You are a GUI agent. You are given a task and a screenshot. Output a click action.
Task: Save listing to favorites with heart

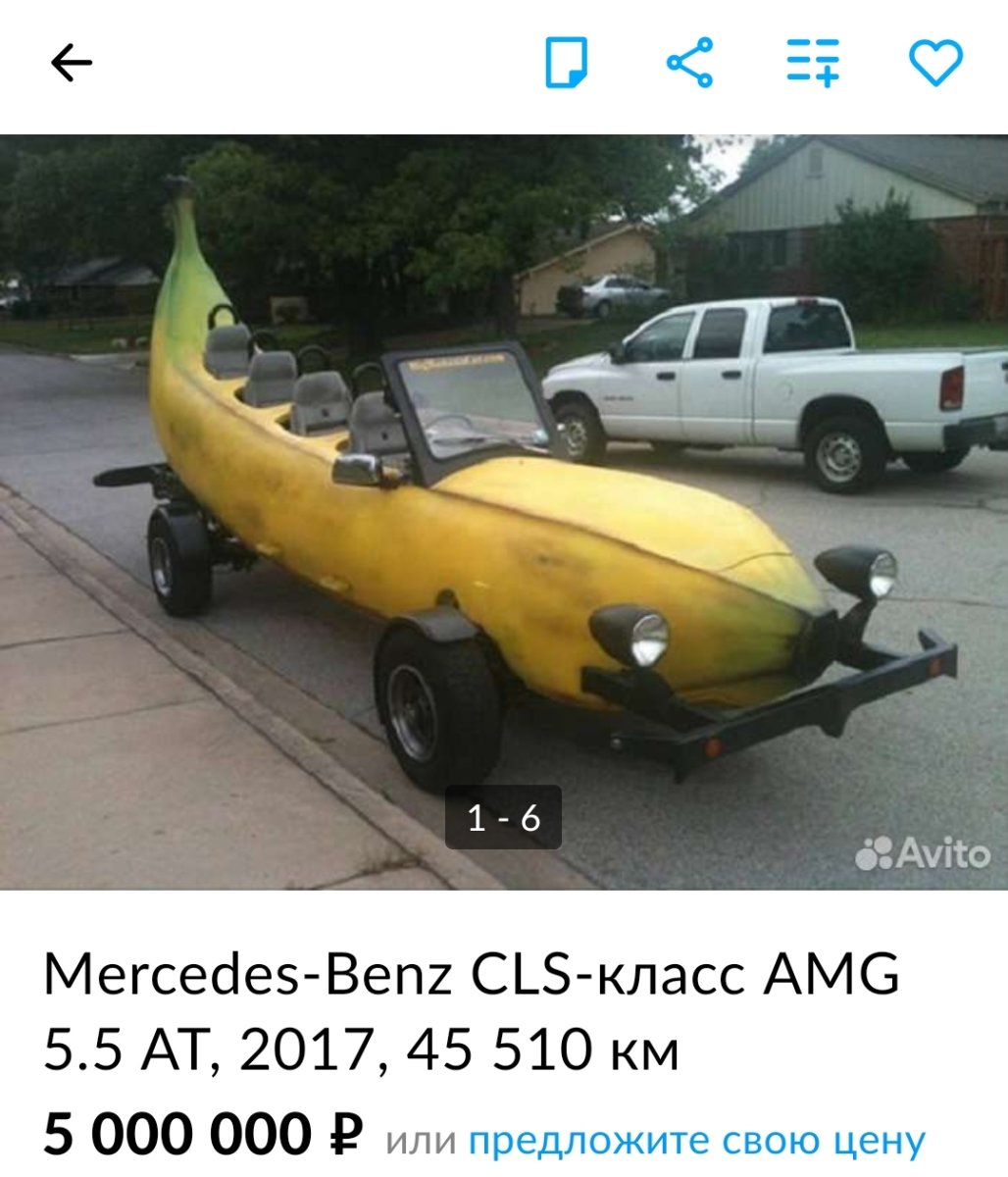click(935, 64)
